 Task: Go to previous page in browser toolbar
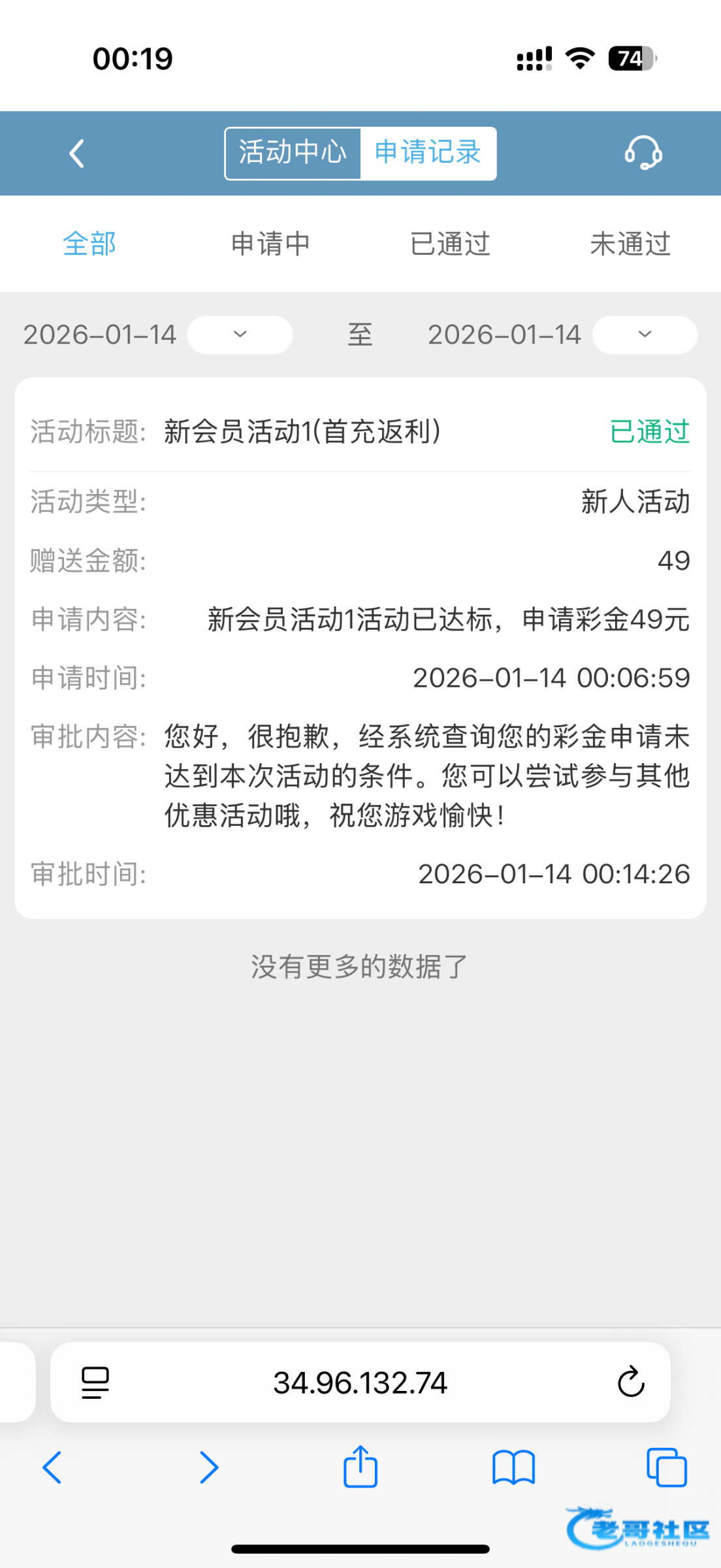53,1467
